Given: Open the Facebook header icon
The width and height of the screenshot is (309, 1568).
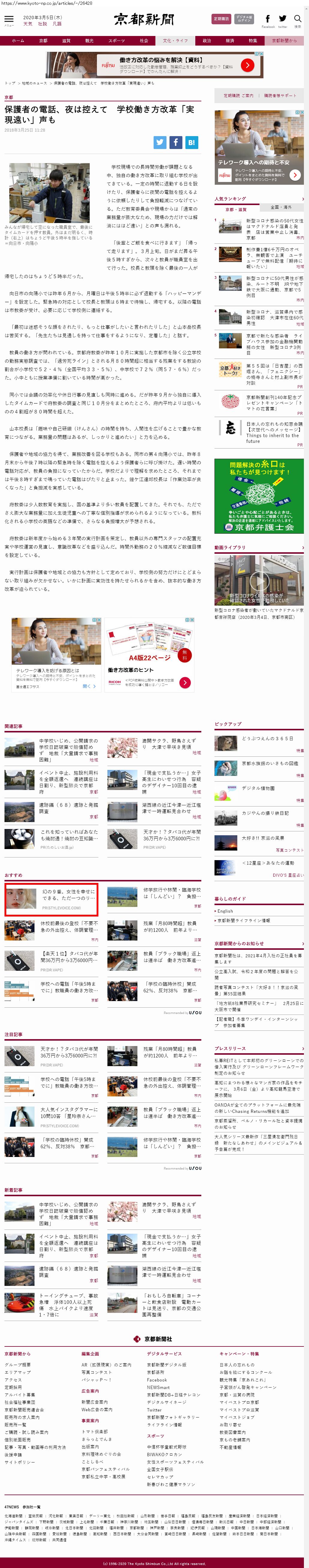Looking at the screenshot, I should (x=268, y=19).
